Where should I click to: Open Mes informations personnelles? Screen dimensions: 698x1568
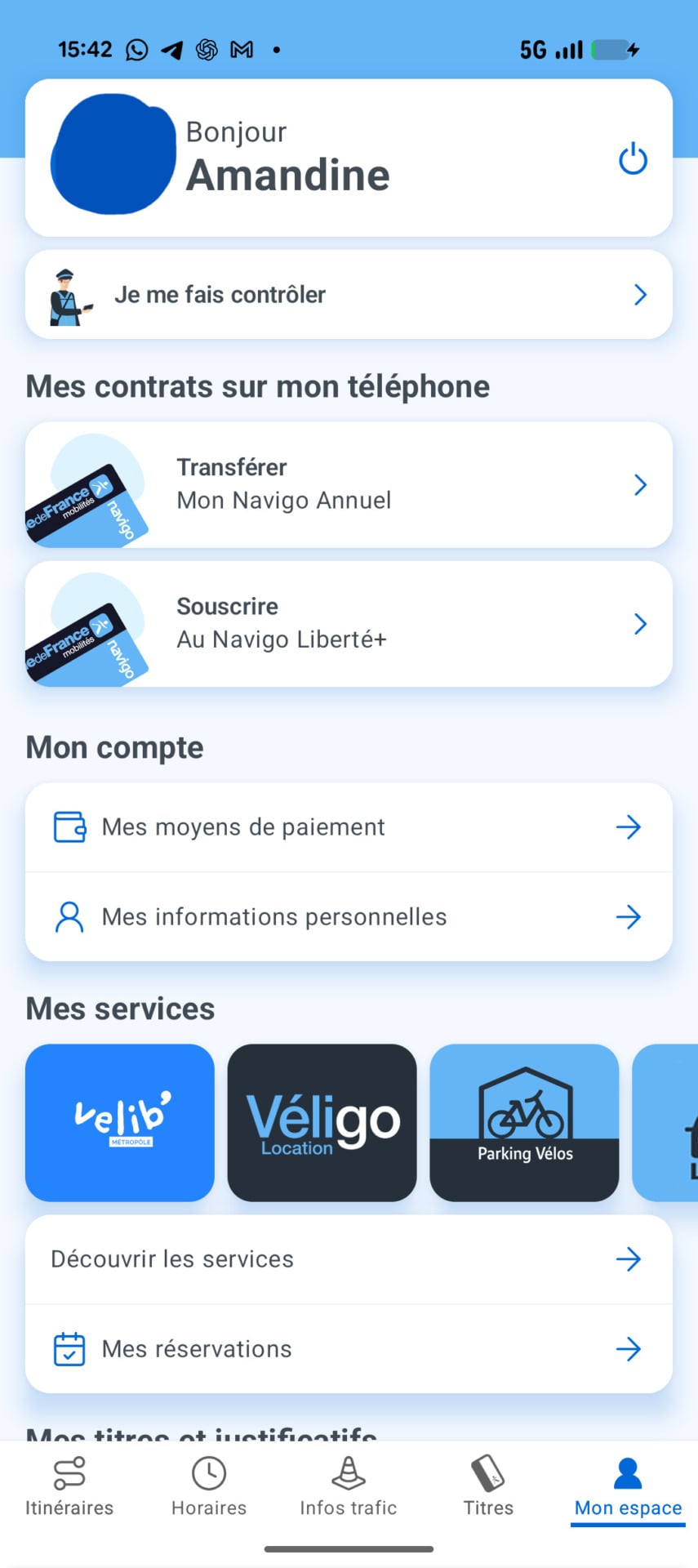pos(349,916)
